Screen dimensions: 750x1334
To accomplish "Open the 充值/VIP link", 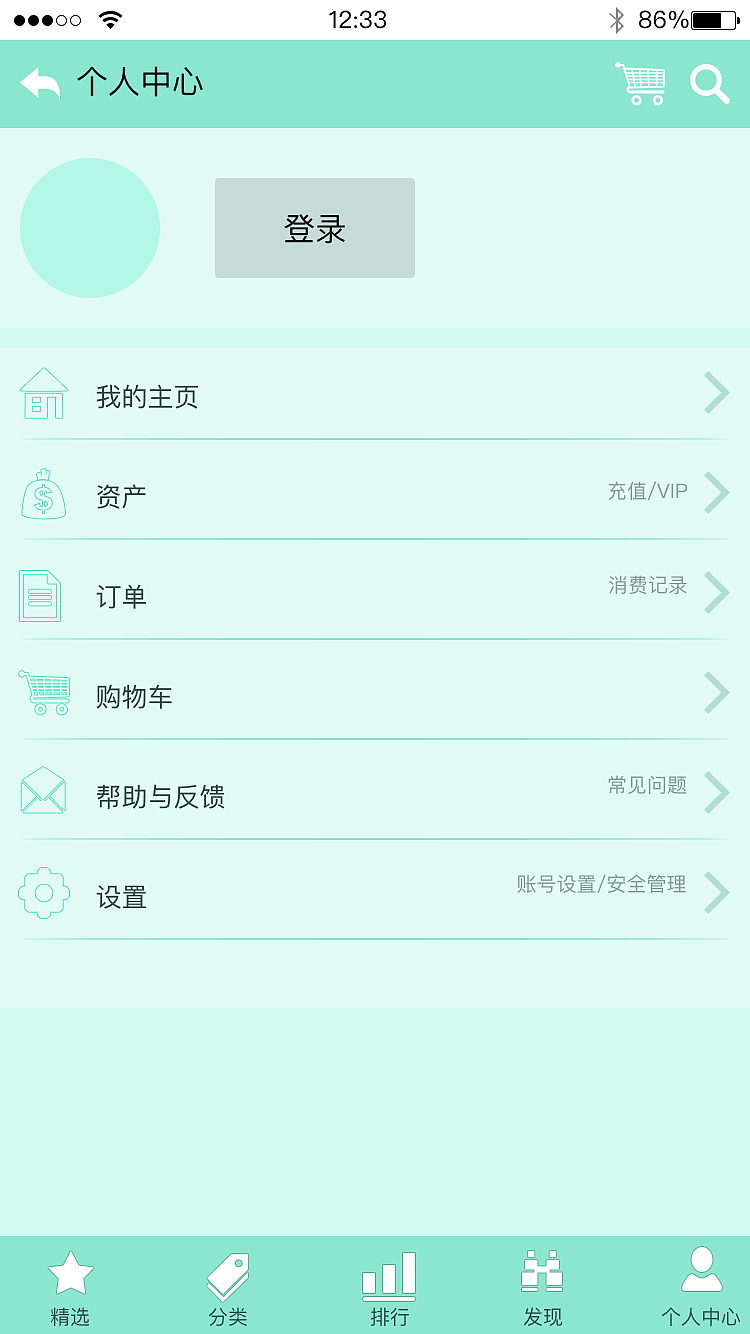I will [x=647, y=491].
